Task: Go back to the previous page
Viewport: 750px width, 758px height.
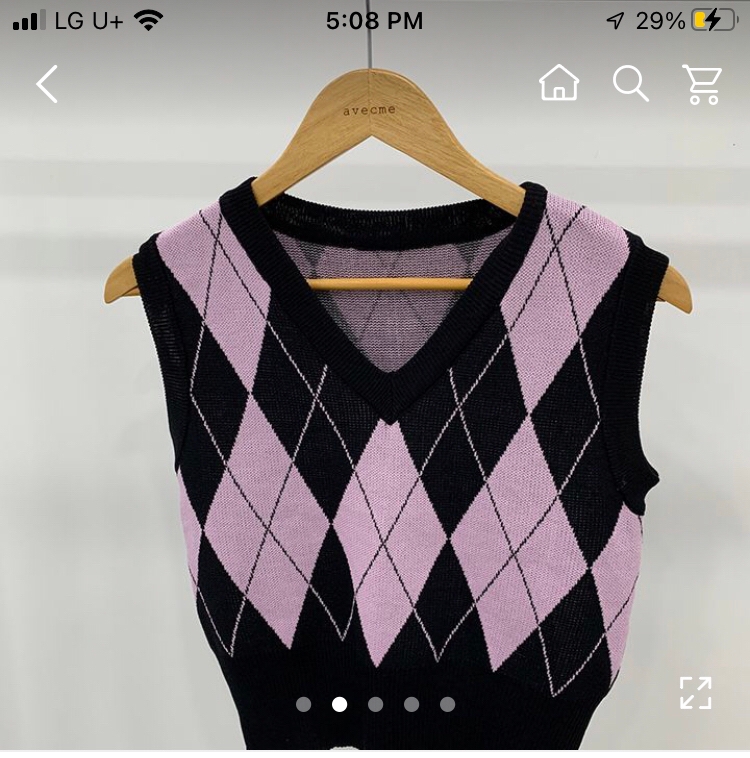Action: [x=47, y=84]
